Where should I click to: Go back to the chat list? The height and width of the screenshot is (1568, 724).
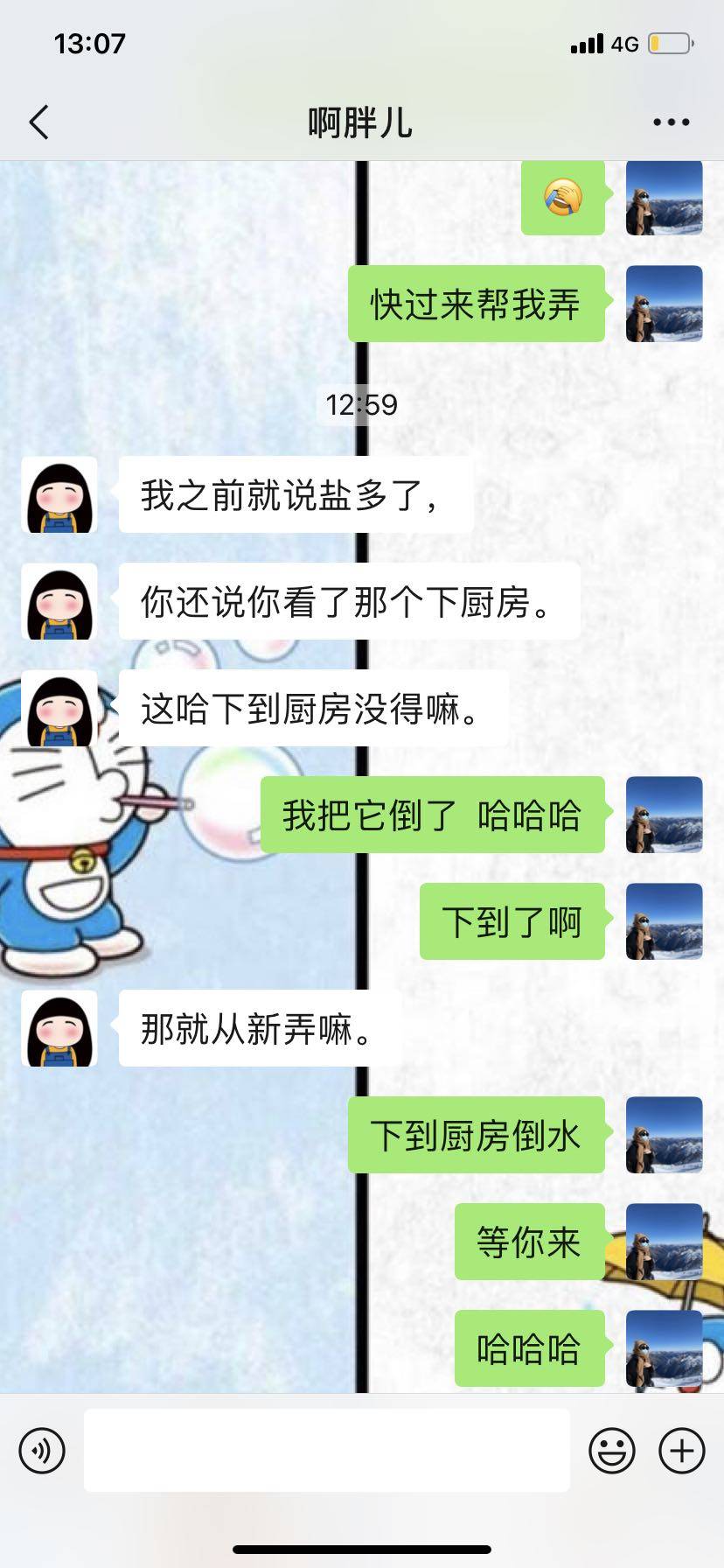(x=39, y=122)
